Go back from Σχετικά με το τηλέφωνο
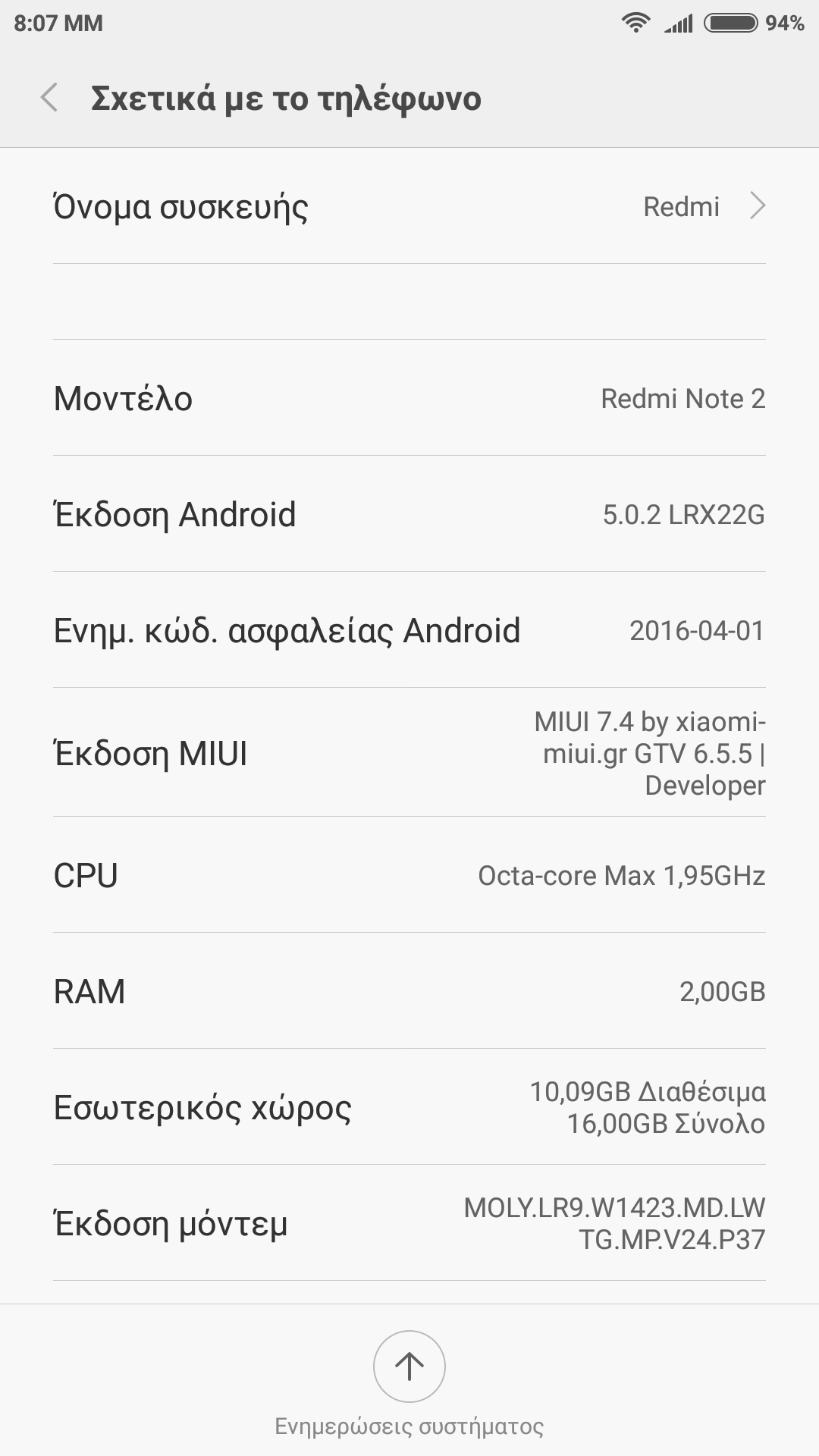The image size is (819, 1456). point(50,98)
